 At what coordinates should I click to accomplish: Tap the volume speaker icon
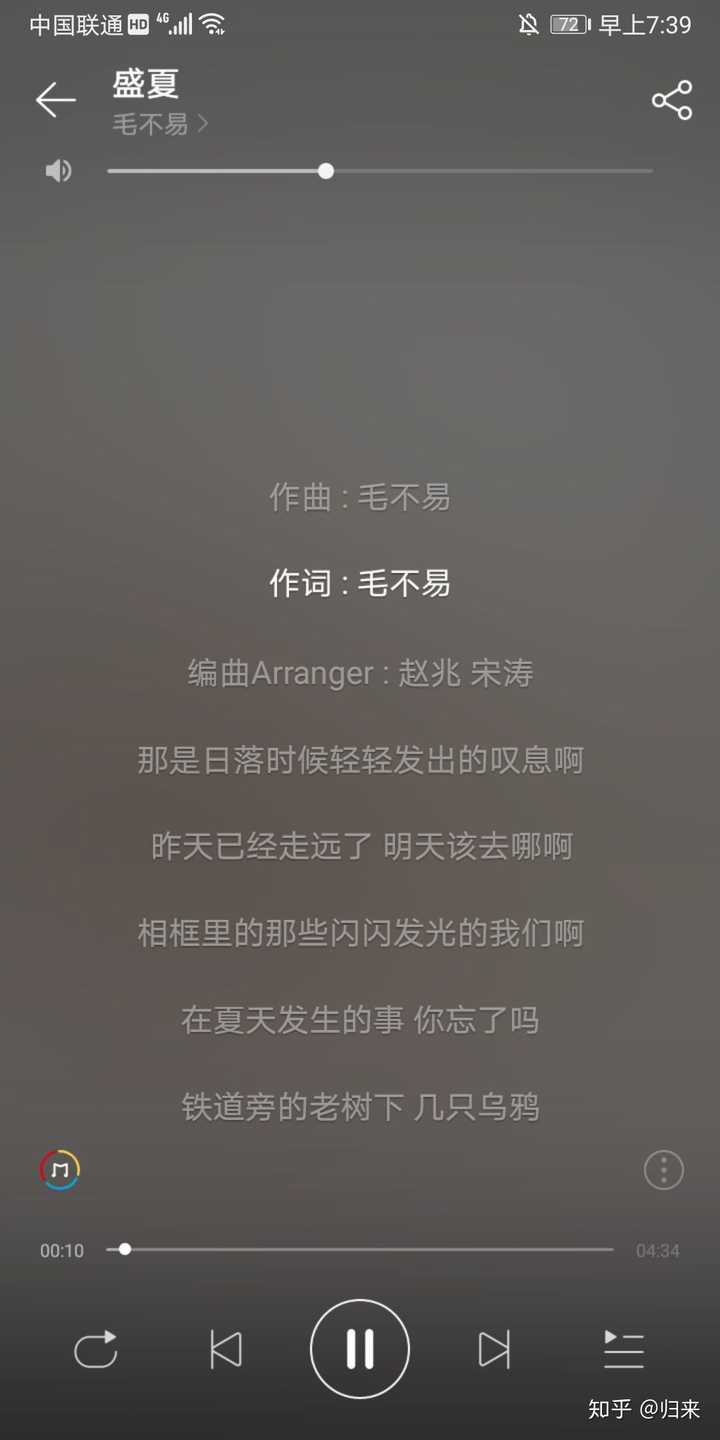59,171
